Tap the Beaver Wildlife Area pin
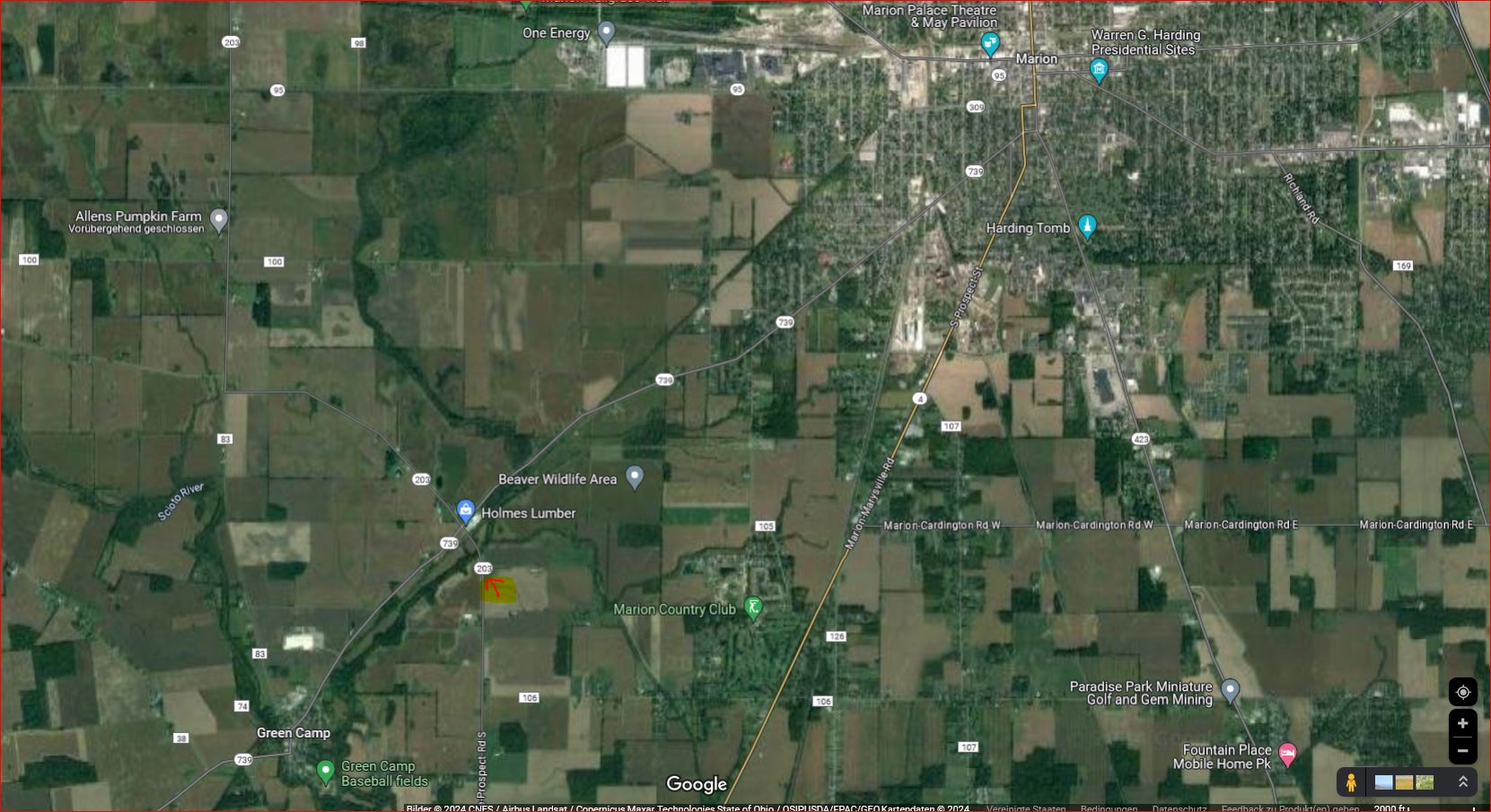Screen dimensions: 1491x812 coord(635,476)
